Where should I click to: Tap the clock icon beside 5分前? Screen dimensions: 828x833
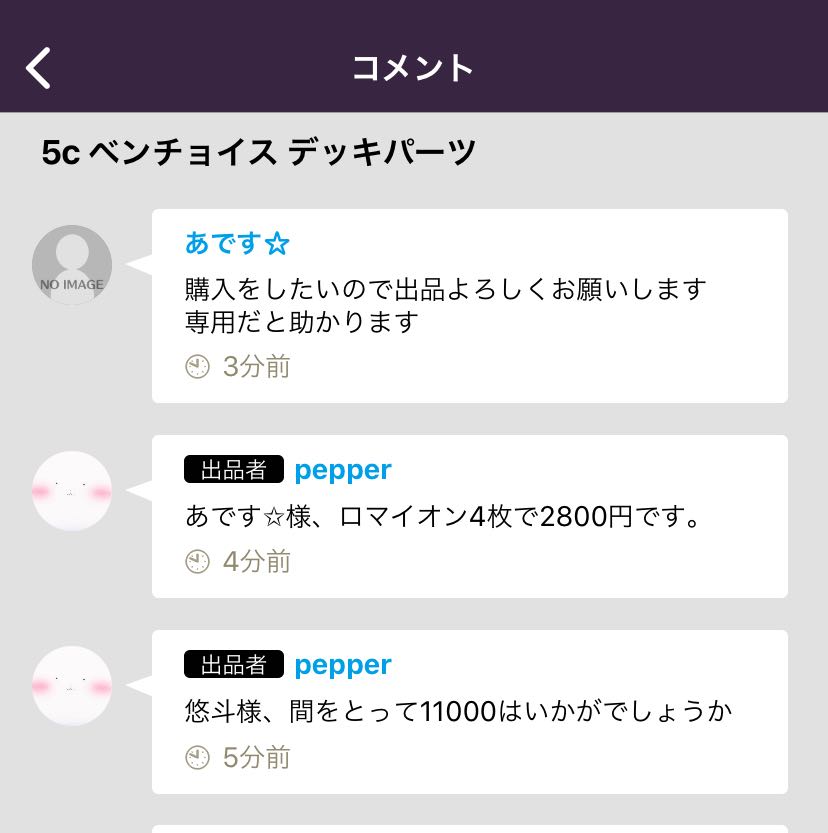coord(197,758)
